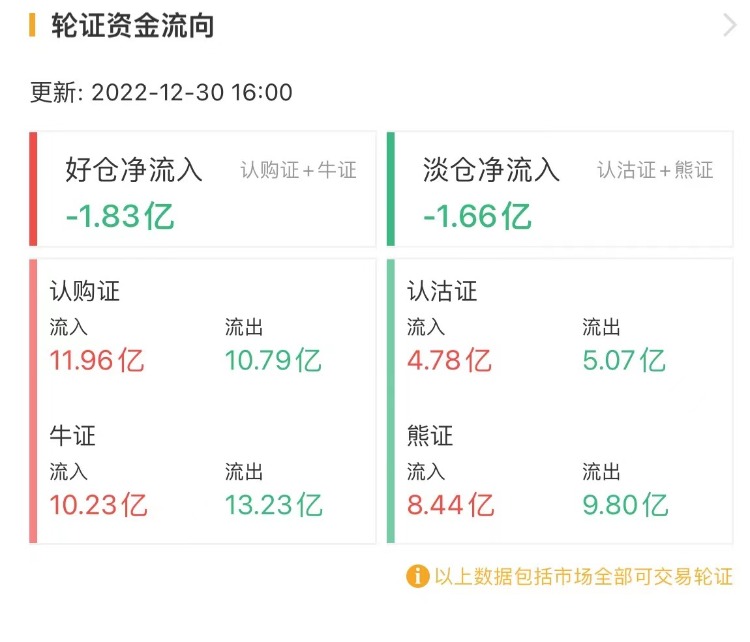The width and height of the screenshot is (750, 642).
Task: Open the 轮证资金流向 details chevron
Action: pyautogui.click(x=729, y=26)
